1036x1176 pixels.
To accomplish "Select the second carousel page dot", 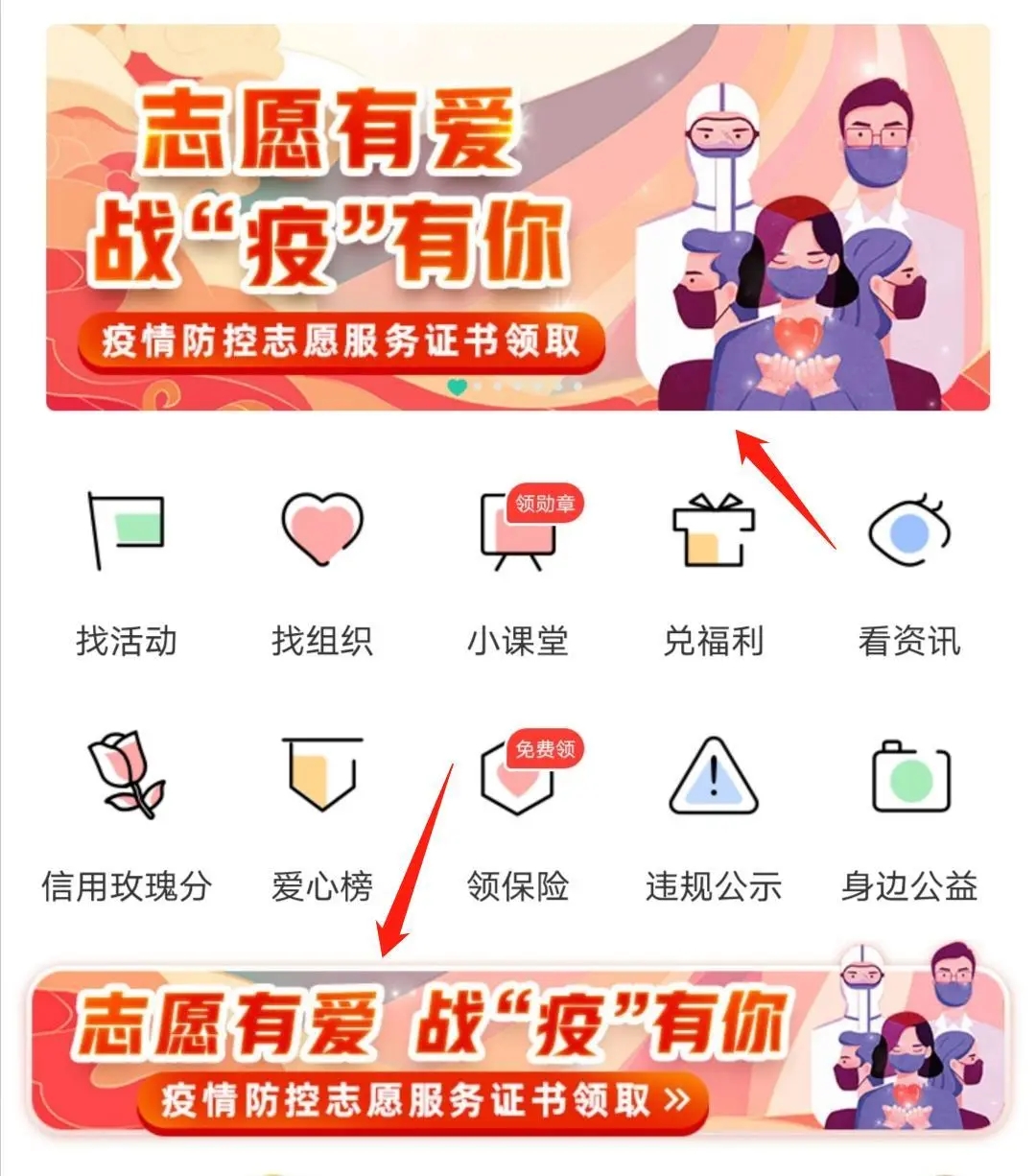I will tap(479, 387).
